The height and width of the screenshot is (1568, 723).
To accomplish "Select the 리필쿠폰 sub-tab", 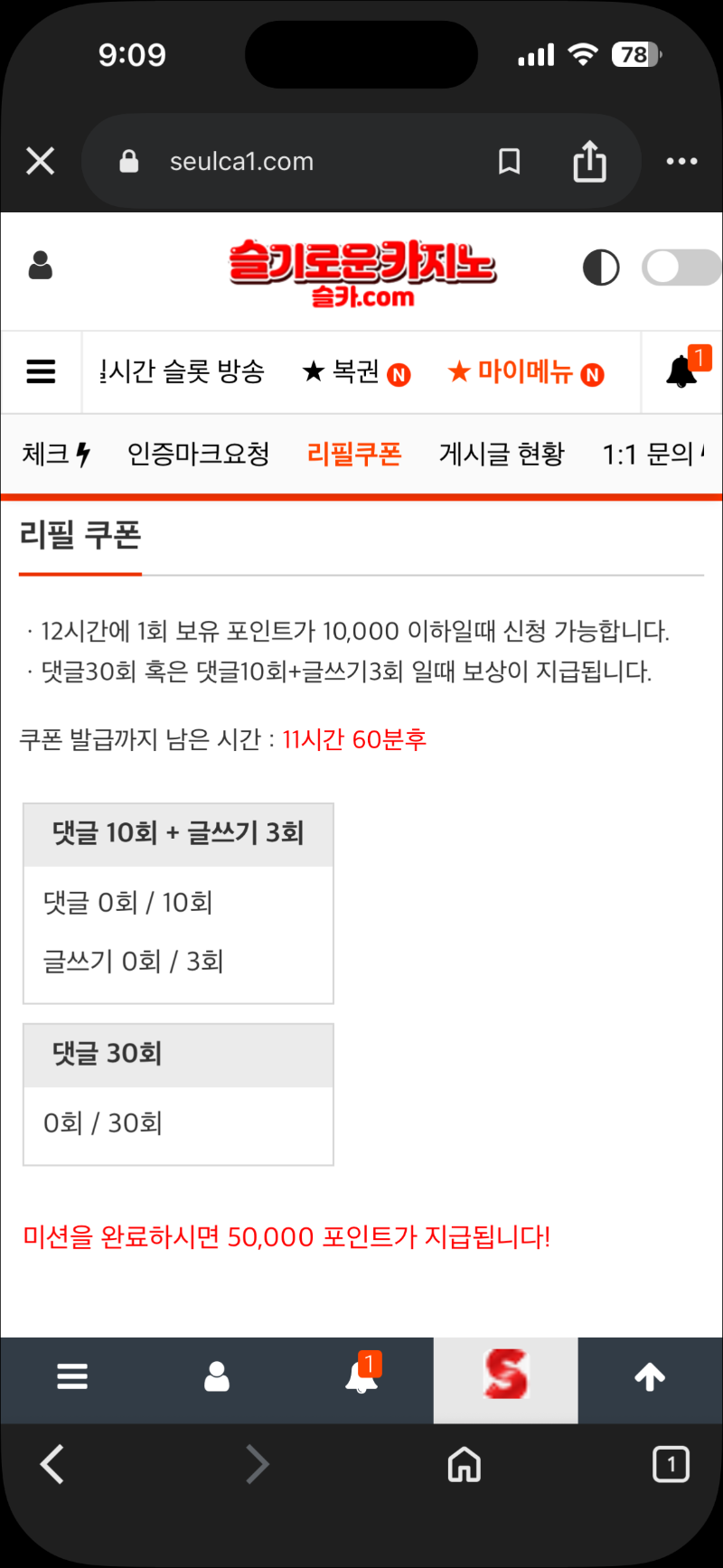I will tap(354, 454).
